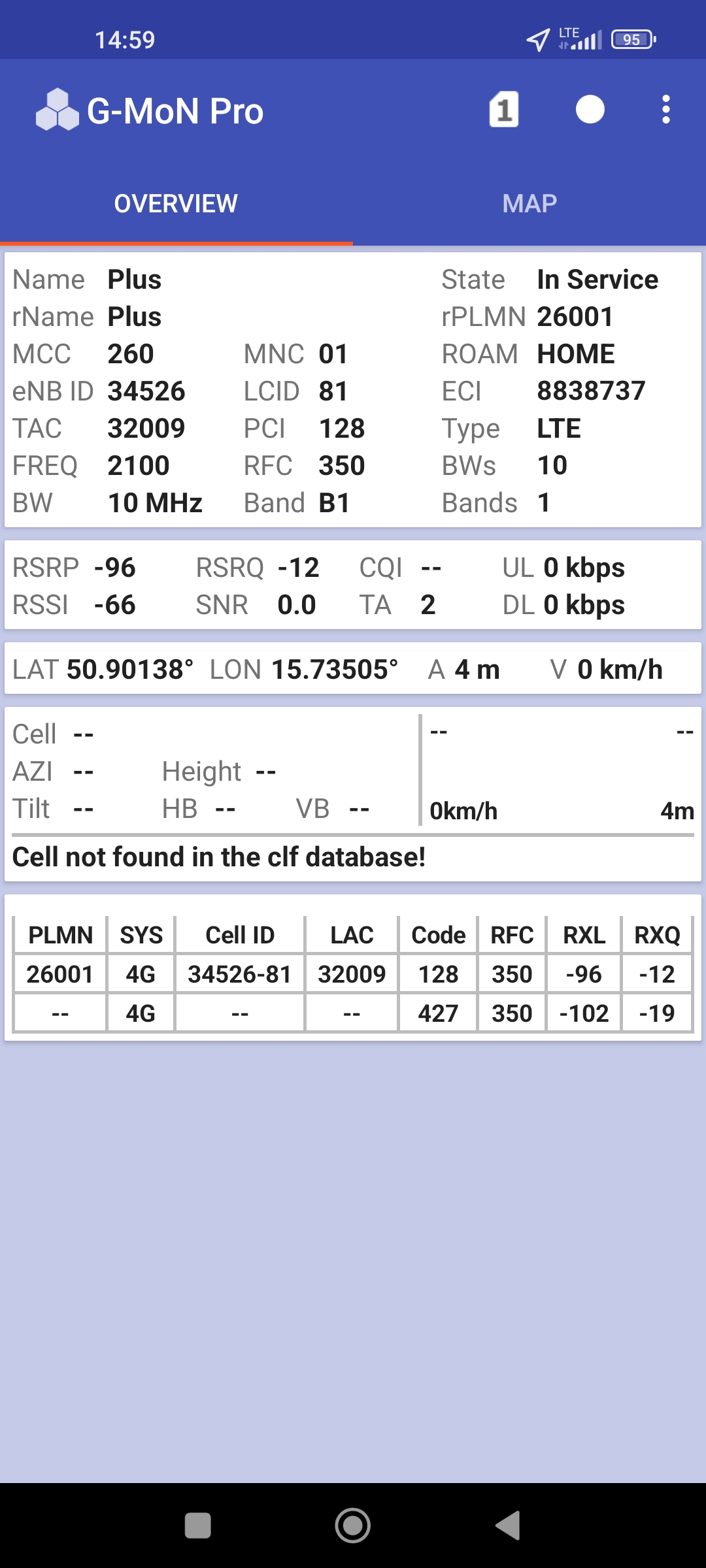
Task: Tap the record circle icon
Action: (x=590, y=110)
